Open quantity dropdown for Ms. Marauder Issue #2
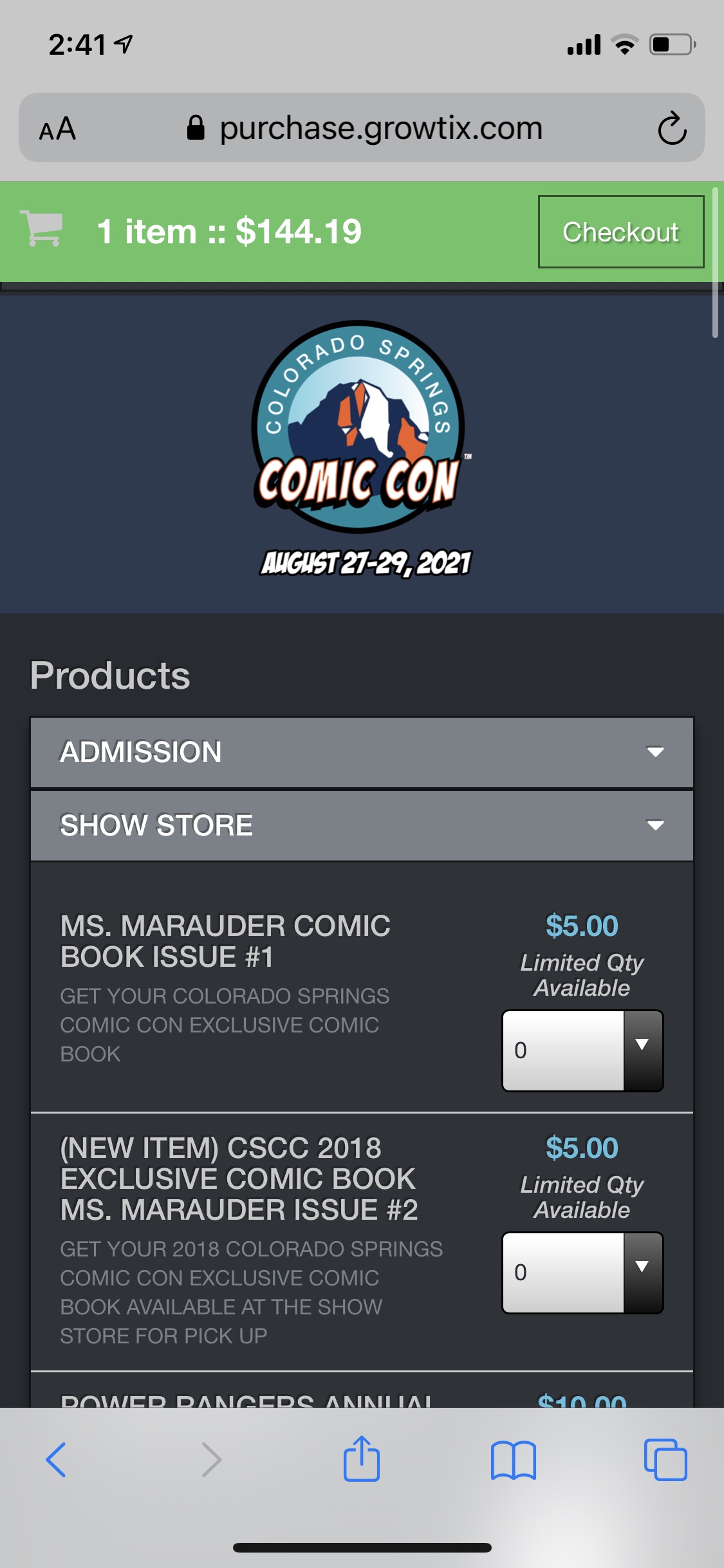This screenshot has width=724, height=1568. [x=582, y=1273]
